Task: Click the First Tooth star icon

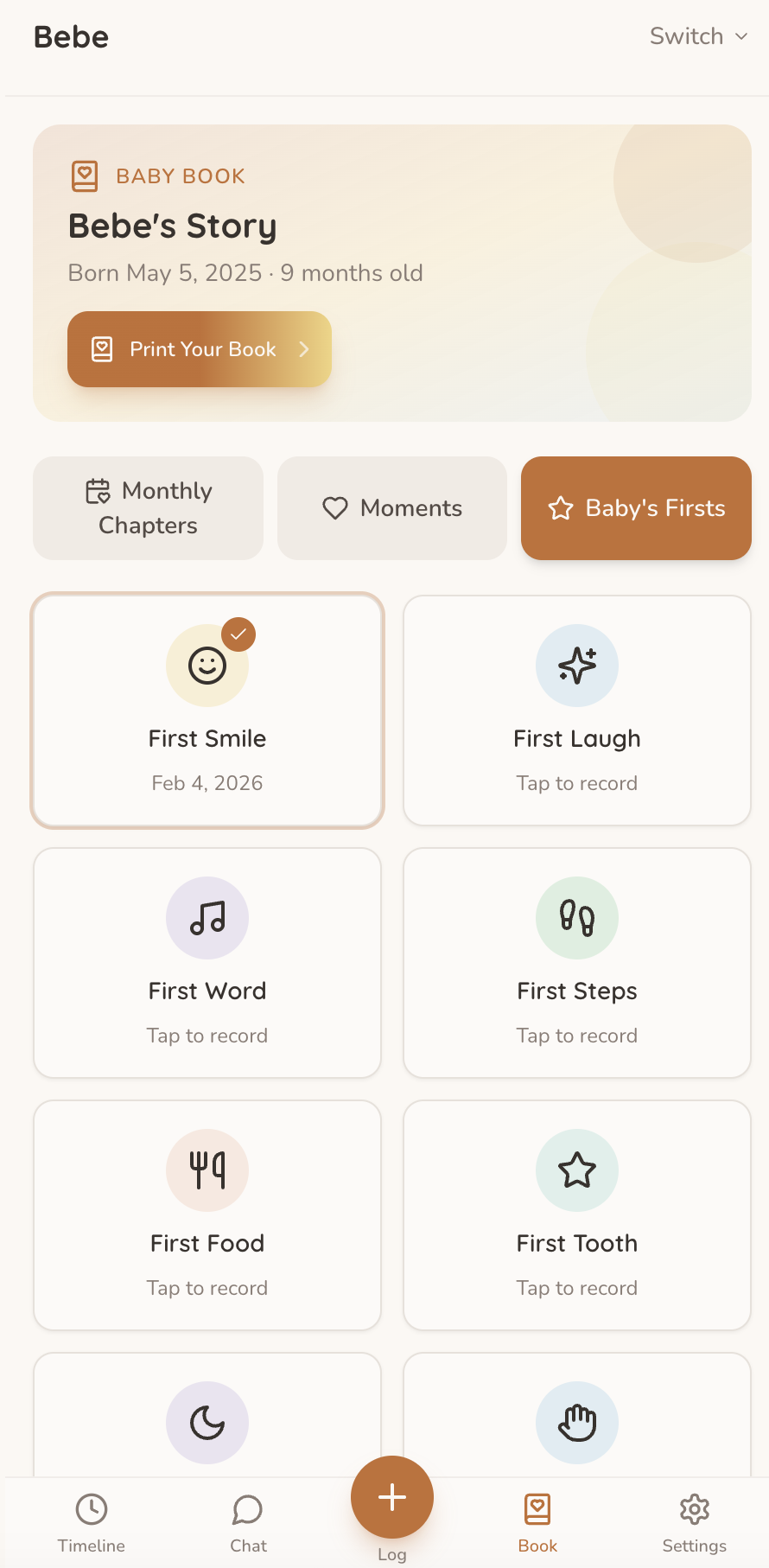Action: (576, 1170)
